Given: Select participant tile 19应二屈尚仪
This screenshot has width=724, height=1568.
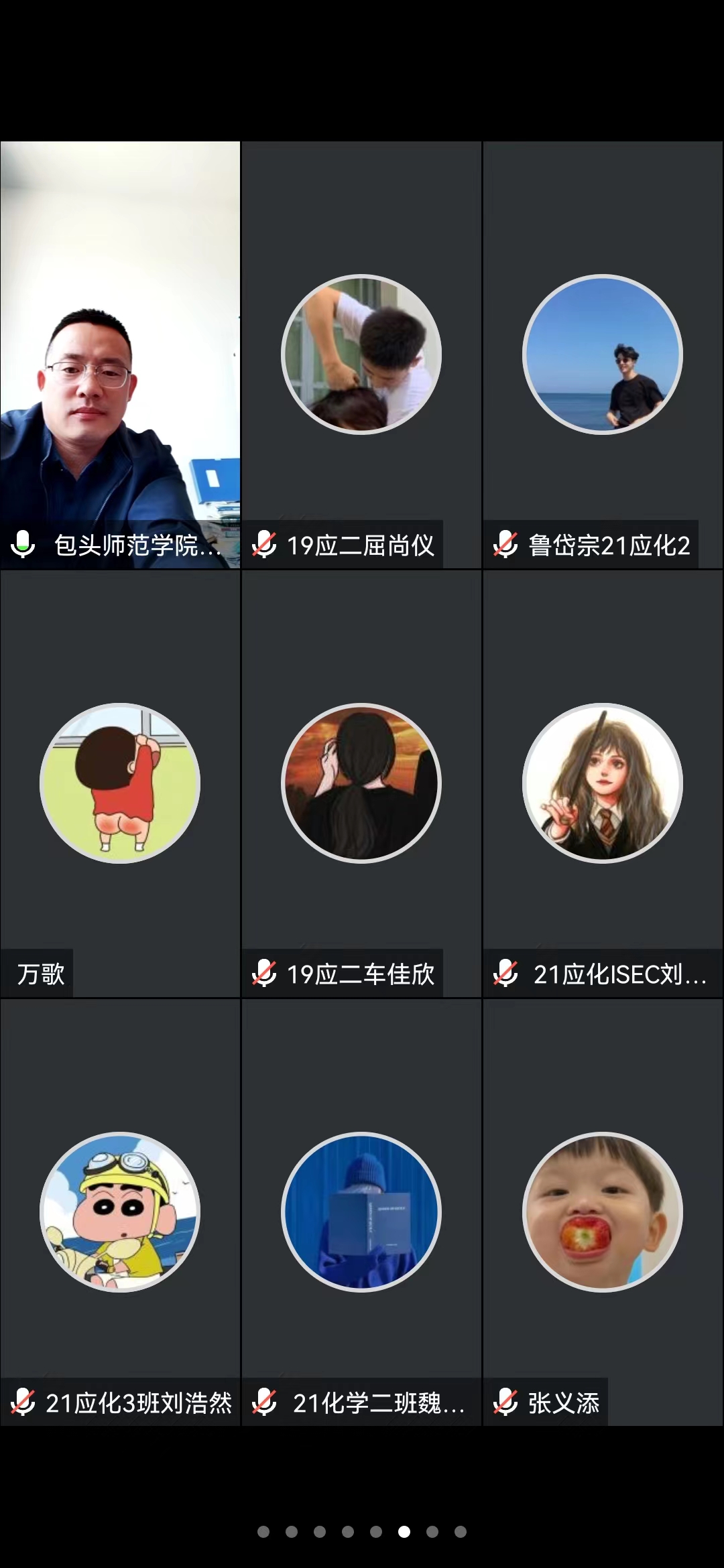Looking at the screenshot, I should [x=361, y=355].
